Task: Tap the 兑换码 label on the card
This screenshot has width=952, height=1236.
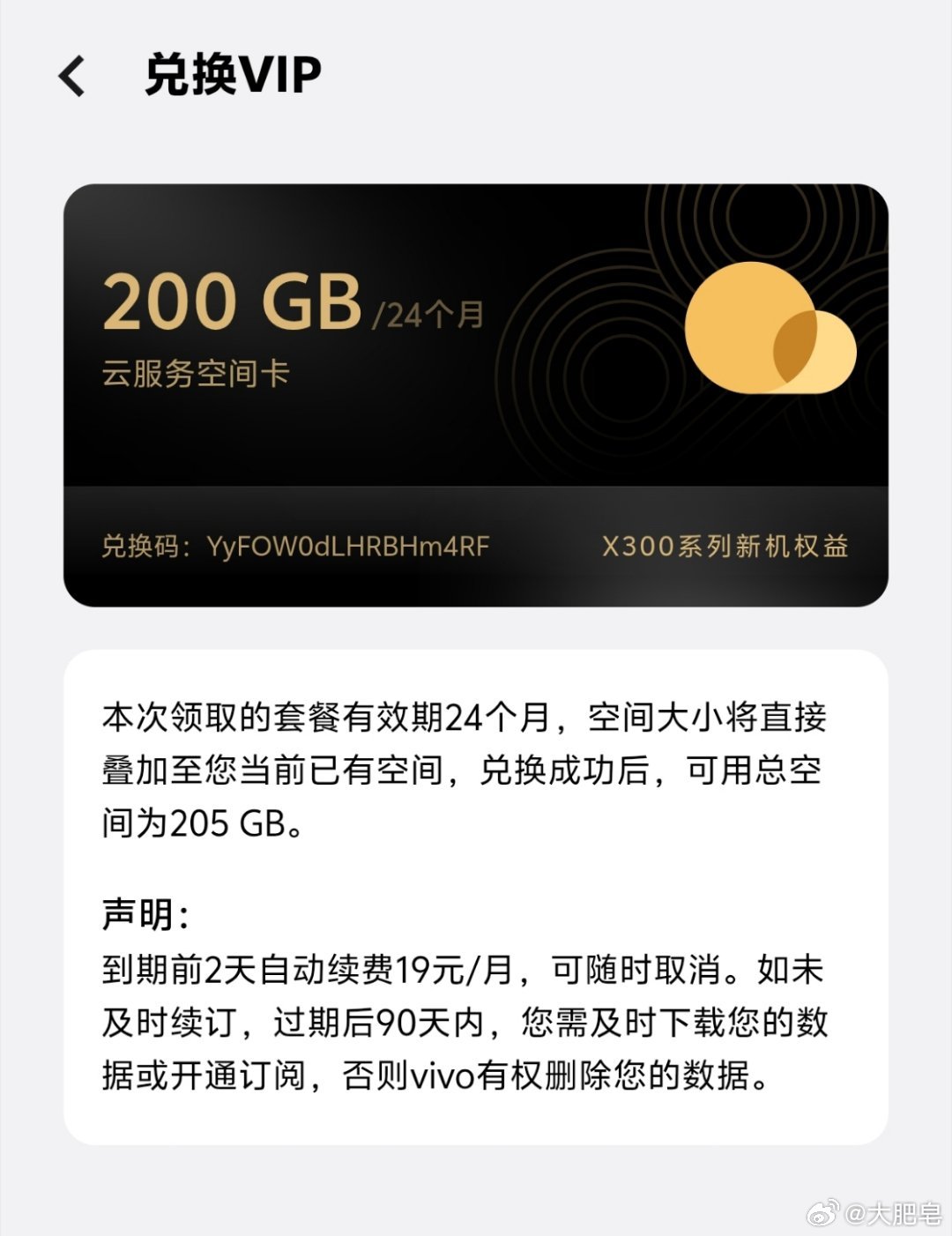Action: pos(144,547)
